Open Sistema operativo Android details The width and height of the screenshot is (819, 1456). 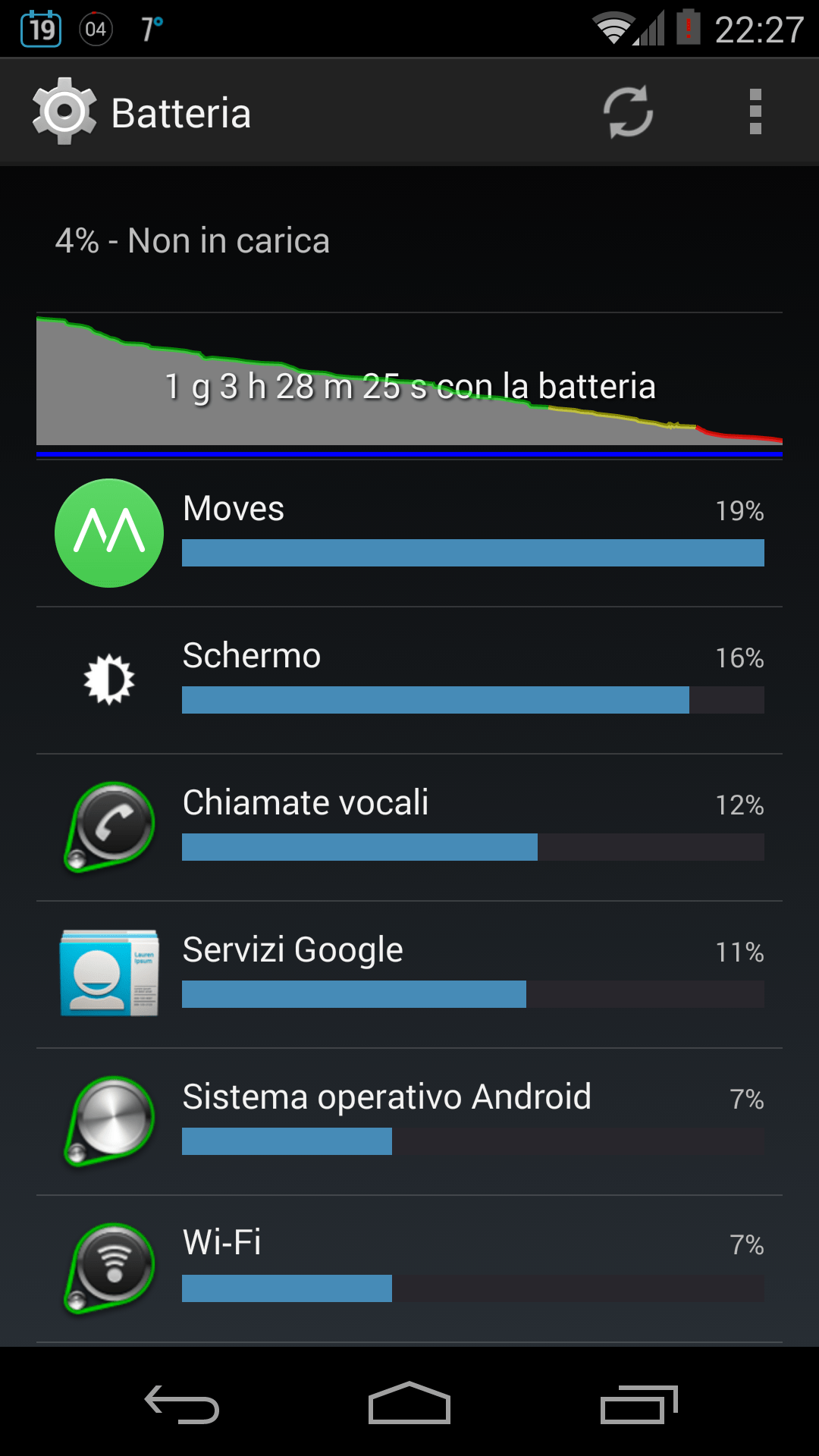click(x=409, y=1122)
